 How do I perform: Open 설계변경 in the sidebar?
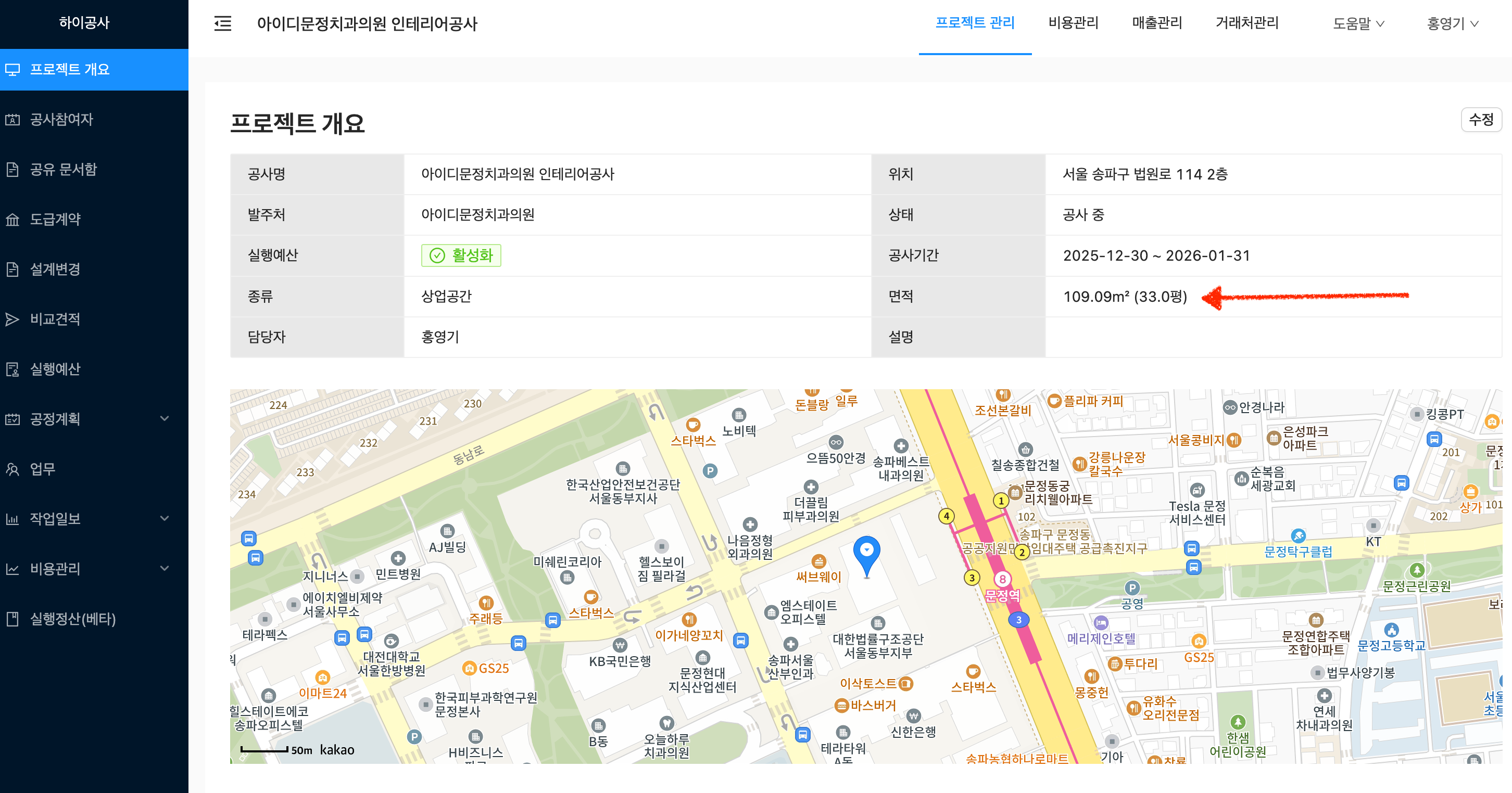(x=55, y=269)
